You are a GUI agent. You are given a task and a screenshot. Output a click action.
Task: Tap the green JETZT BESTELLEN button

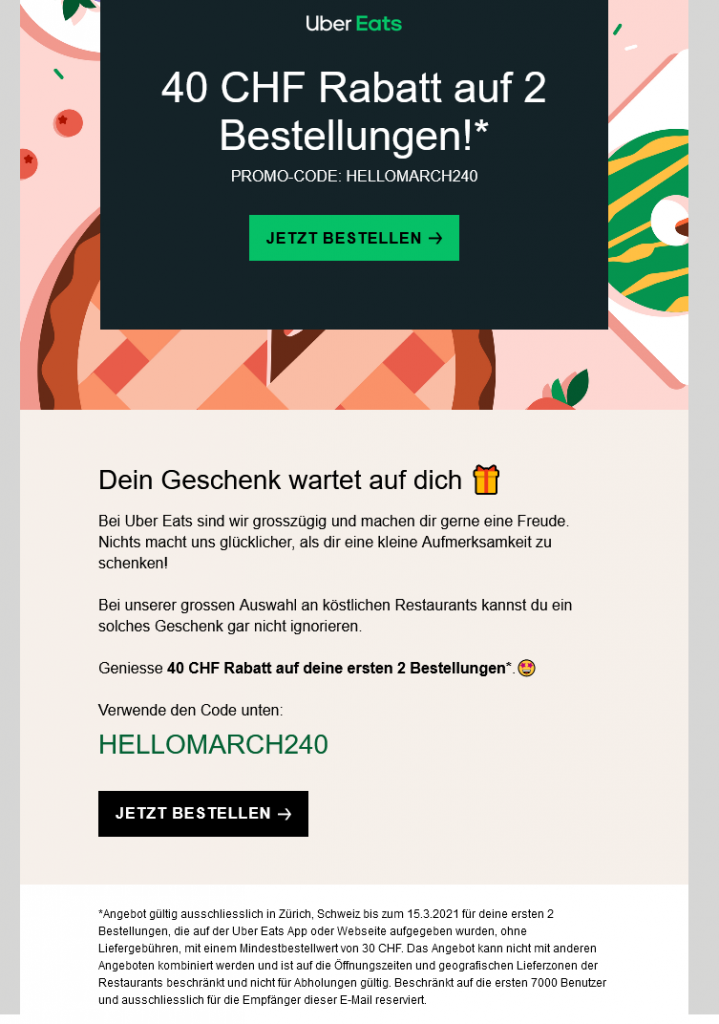(353, 238)
